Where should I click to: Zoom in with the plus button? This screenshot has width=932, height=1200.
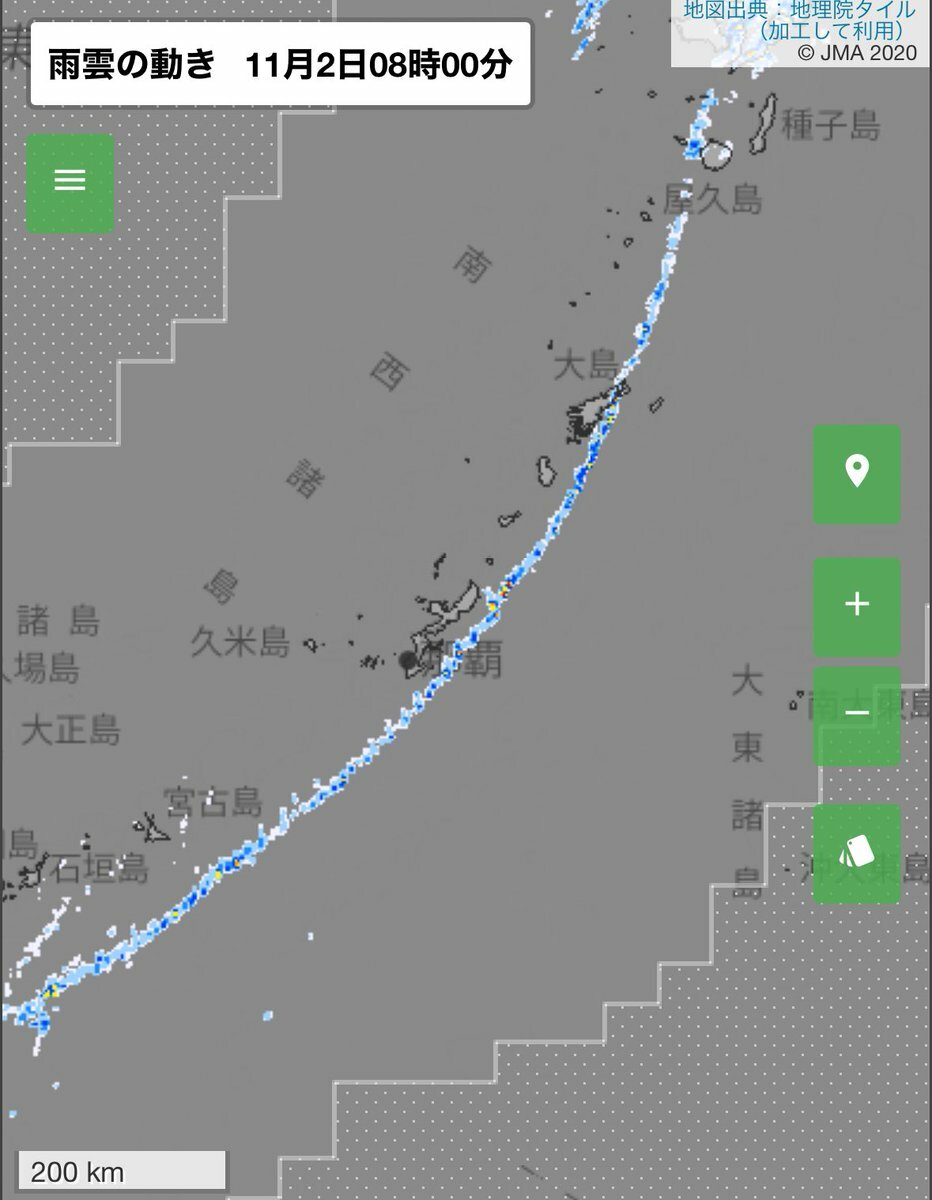(x=856, y=605)
